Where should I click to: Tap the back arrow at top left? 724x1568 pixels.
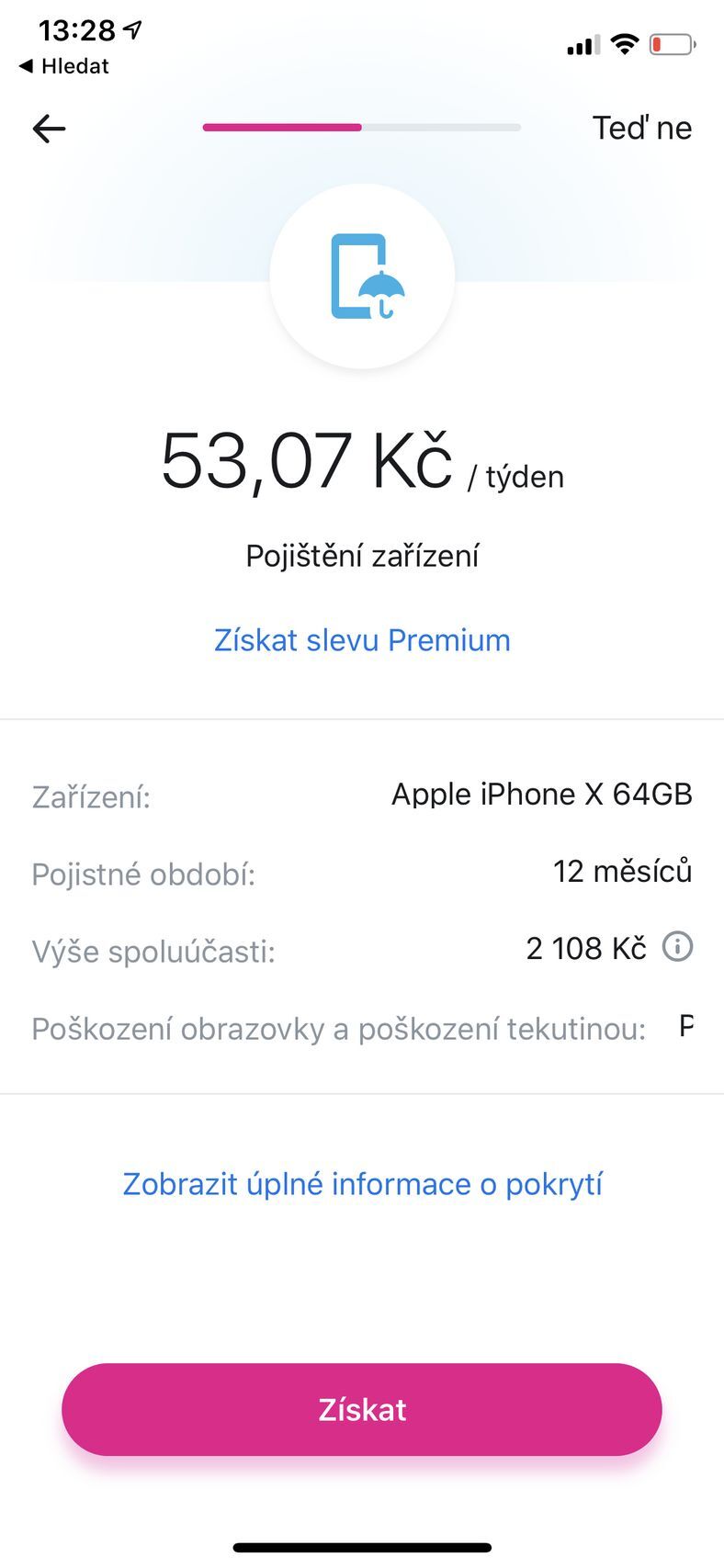[48, 128]
